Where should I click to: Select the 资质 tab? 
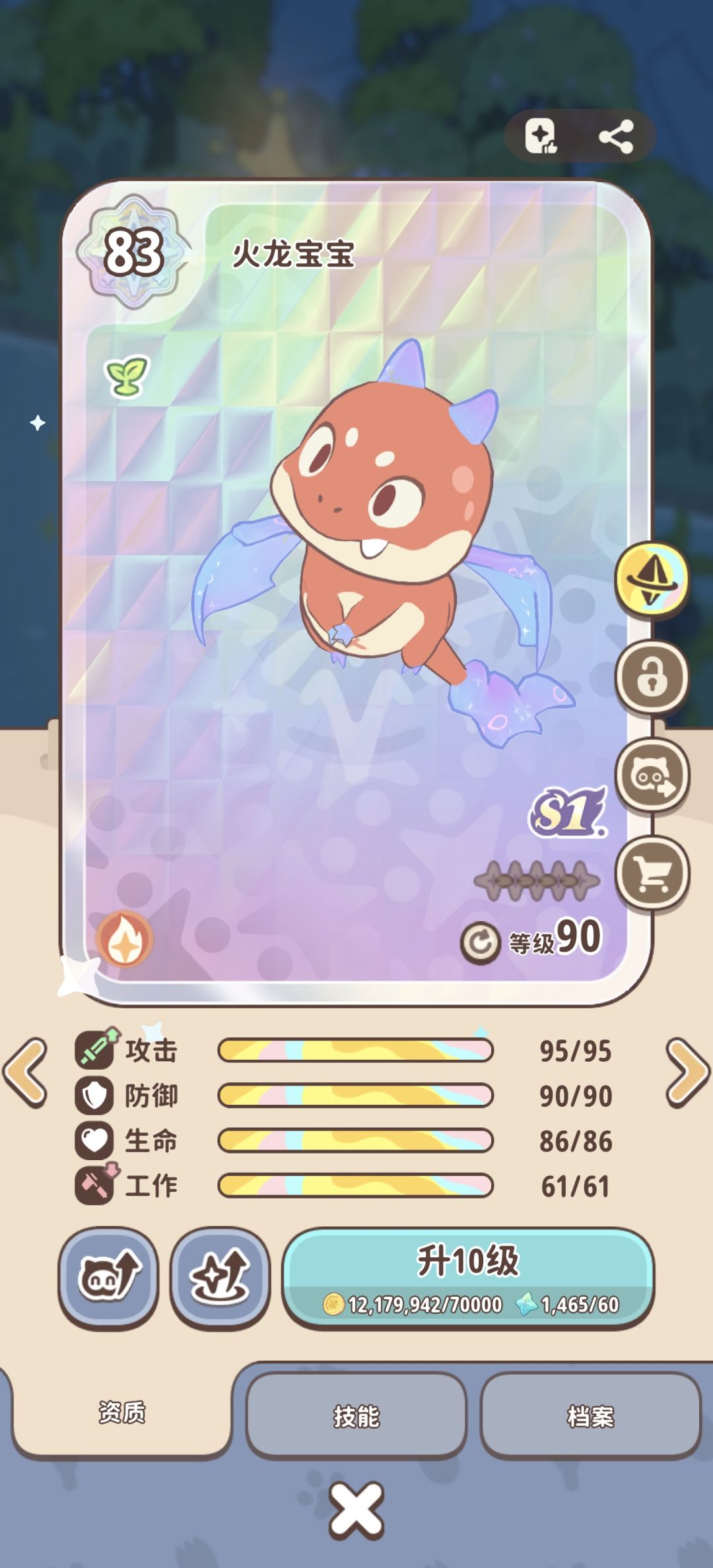122,1413
